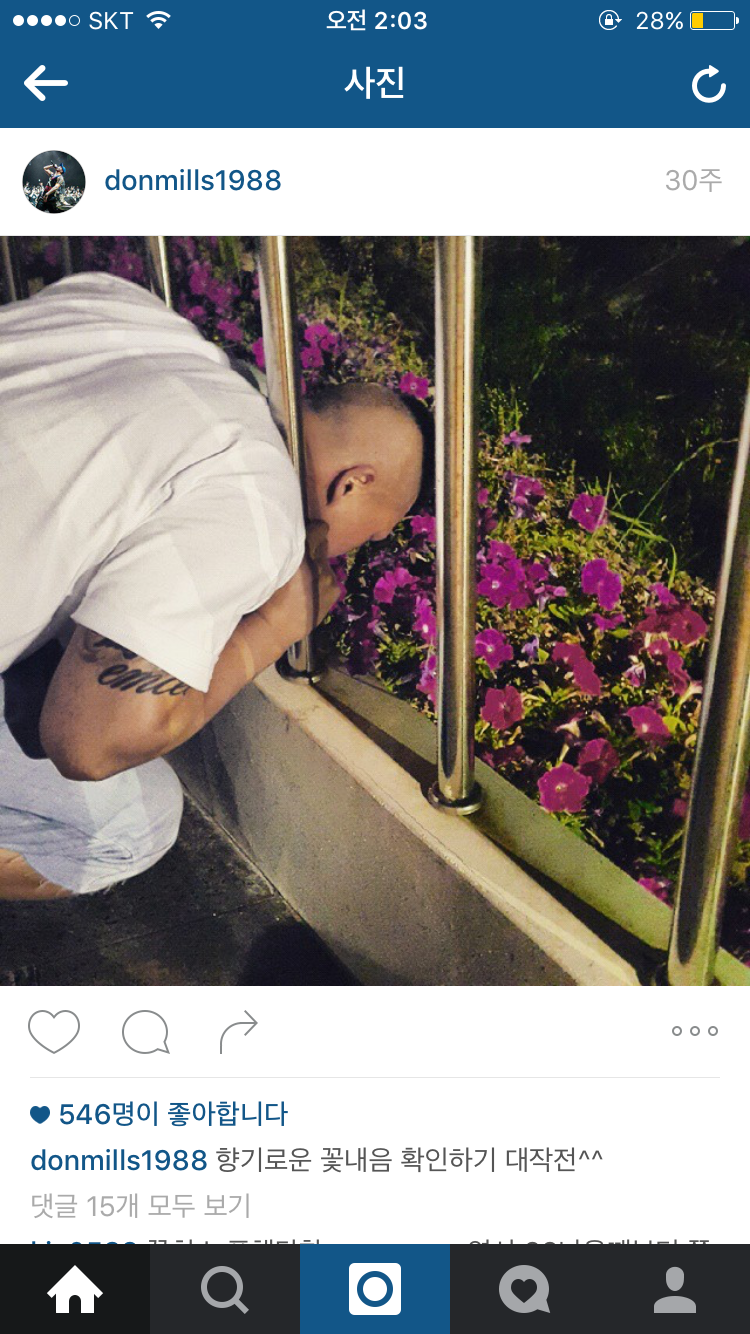Screen dimensions: 750x1334
Task: Switch to the Search tab
Action: [225, 1289]
